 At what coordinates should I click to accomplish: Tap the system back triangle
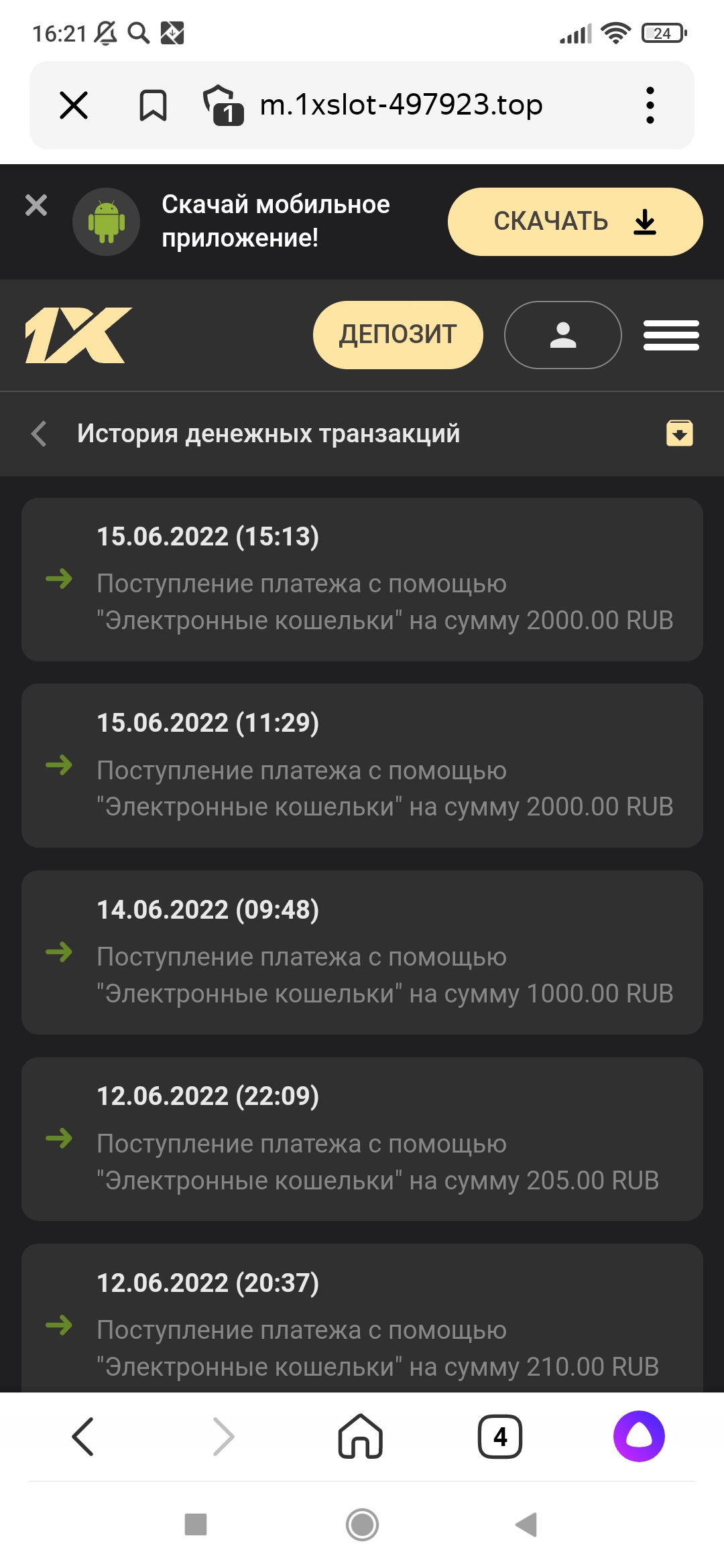pos(527,1524)
